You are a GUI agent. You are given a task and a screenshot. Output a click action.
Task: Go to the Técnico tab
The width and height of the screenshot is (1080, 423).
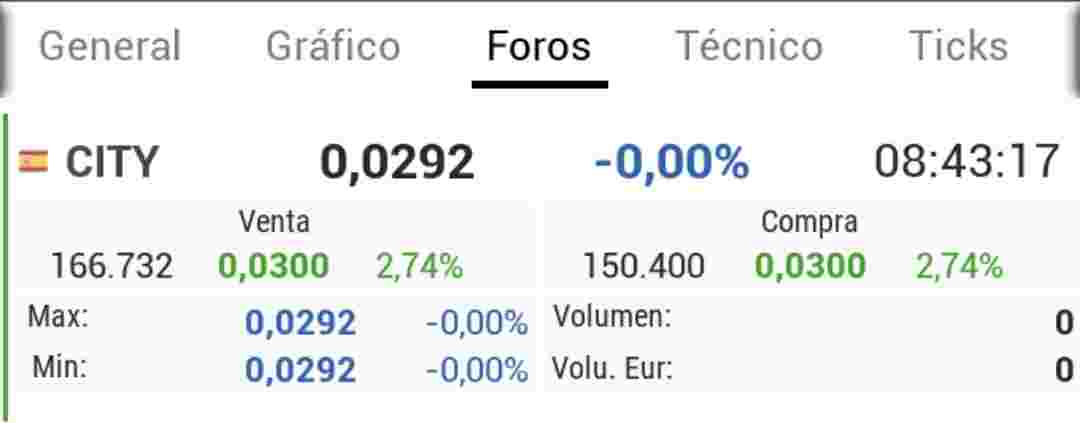coord(749,46)
